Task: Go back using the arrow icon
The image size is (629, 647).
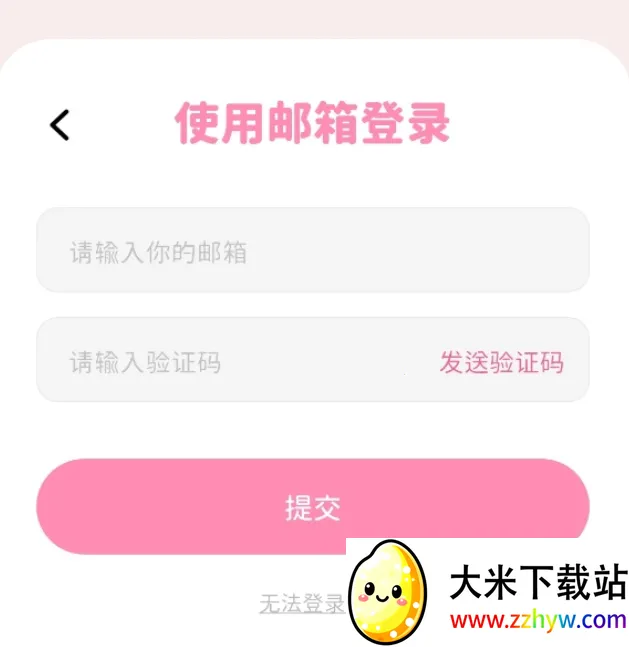Action: point(60,125)
